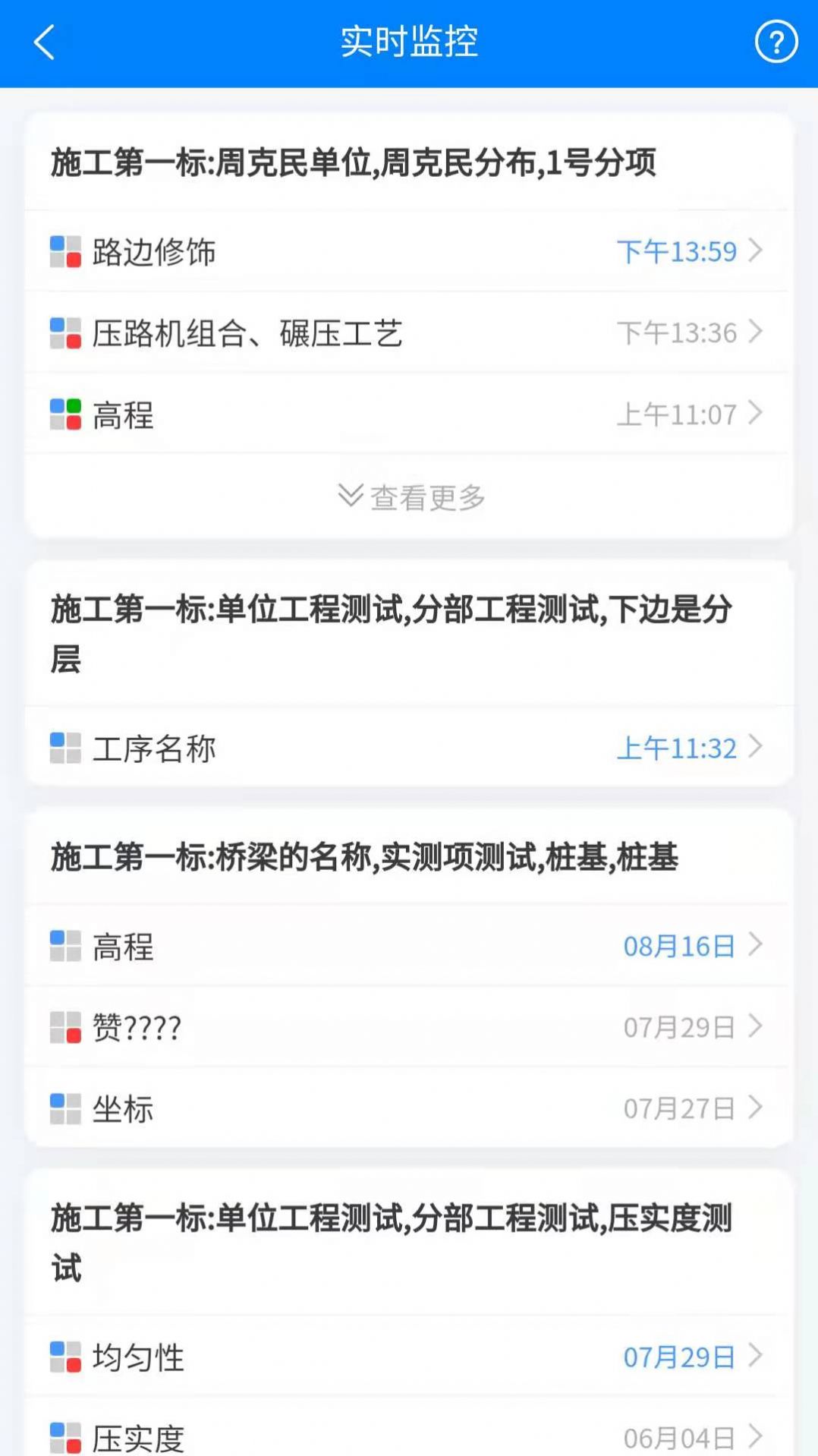
Task: Tap the colored grid icon for 压路机组合、碾压工艺
Action: coord(64,331)
